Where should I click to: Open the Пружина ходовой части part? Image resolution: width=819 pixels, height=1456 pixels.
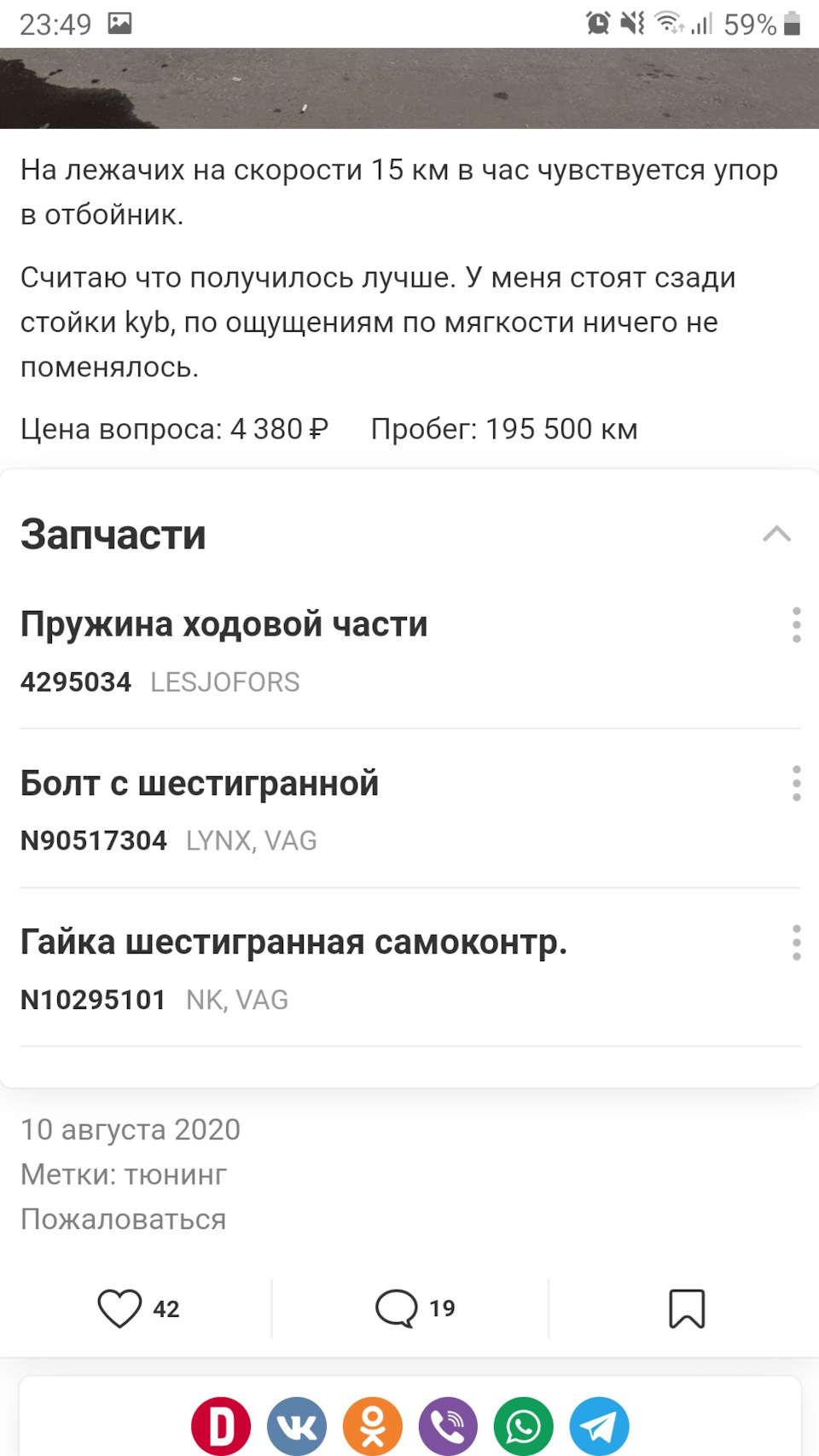[x=224, y=624]
